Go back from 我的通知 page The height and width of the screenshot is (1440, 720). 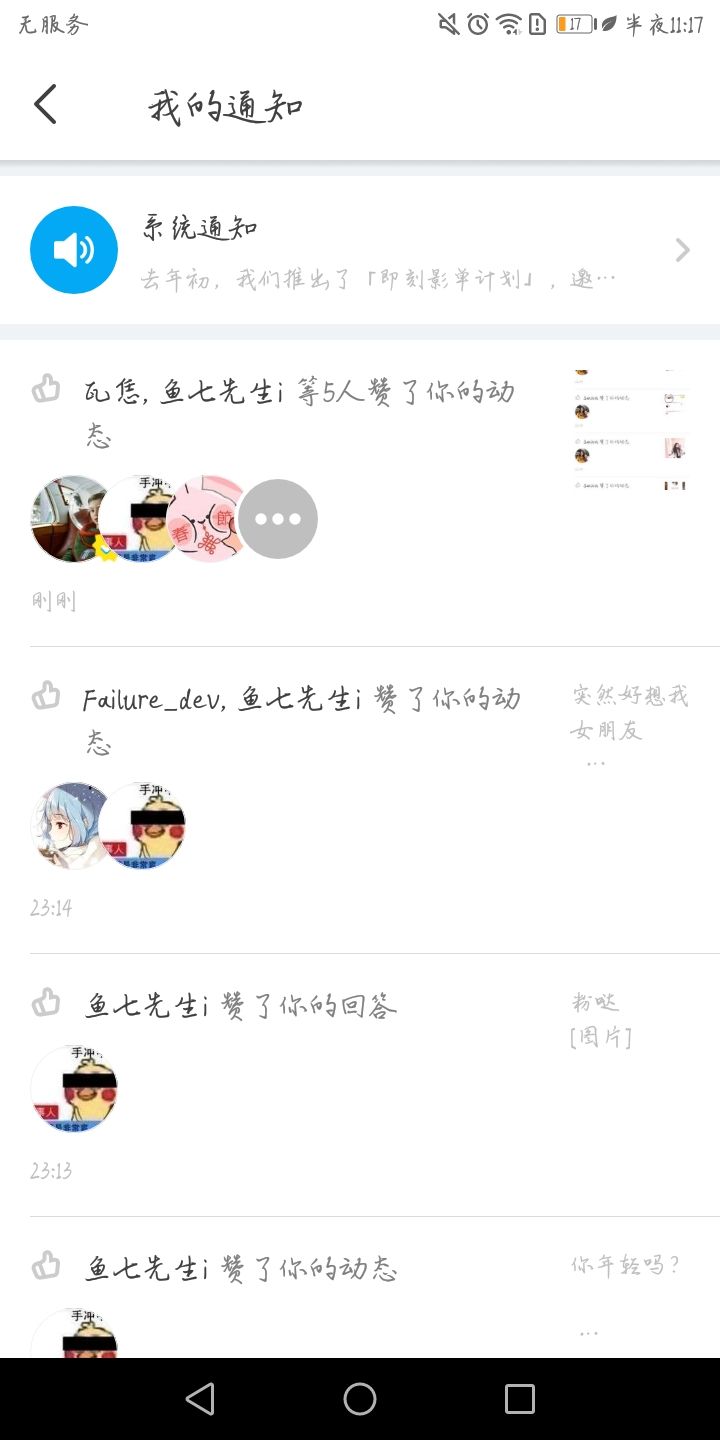[x=45, y=104]
